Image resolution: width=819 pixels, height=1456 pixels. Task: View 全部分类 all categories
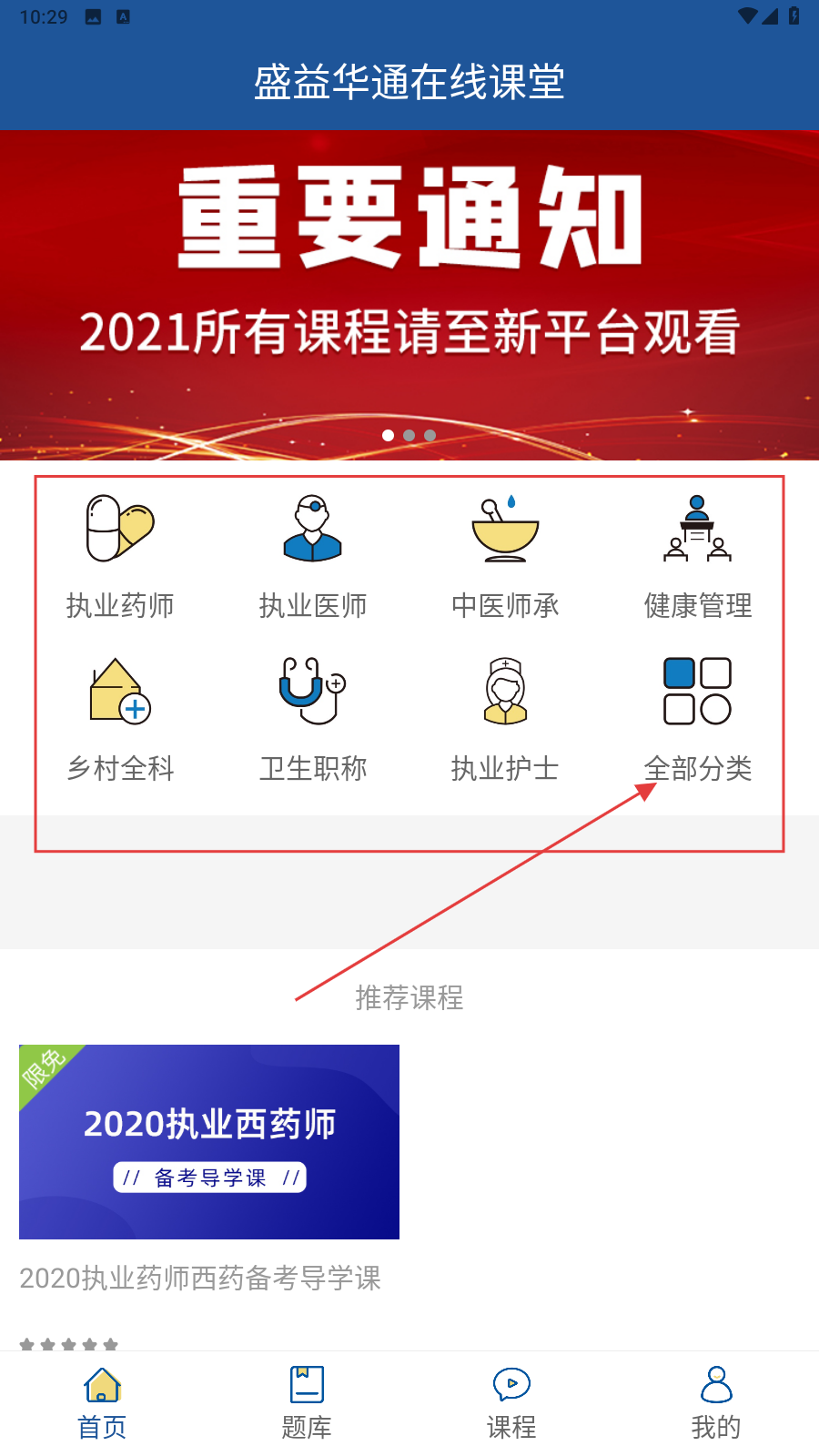click(x=697, y=719)
